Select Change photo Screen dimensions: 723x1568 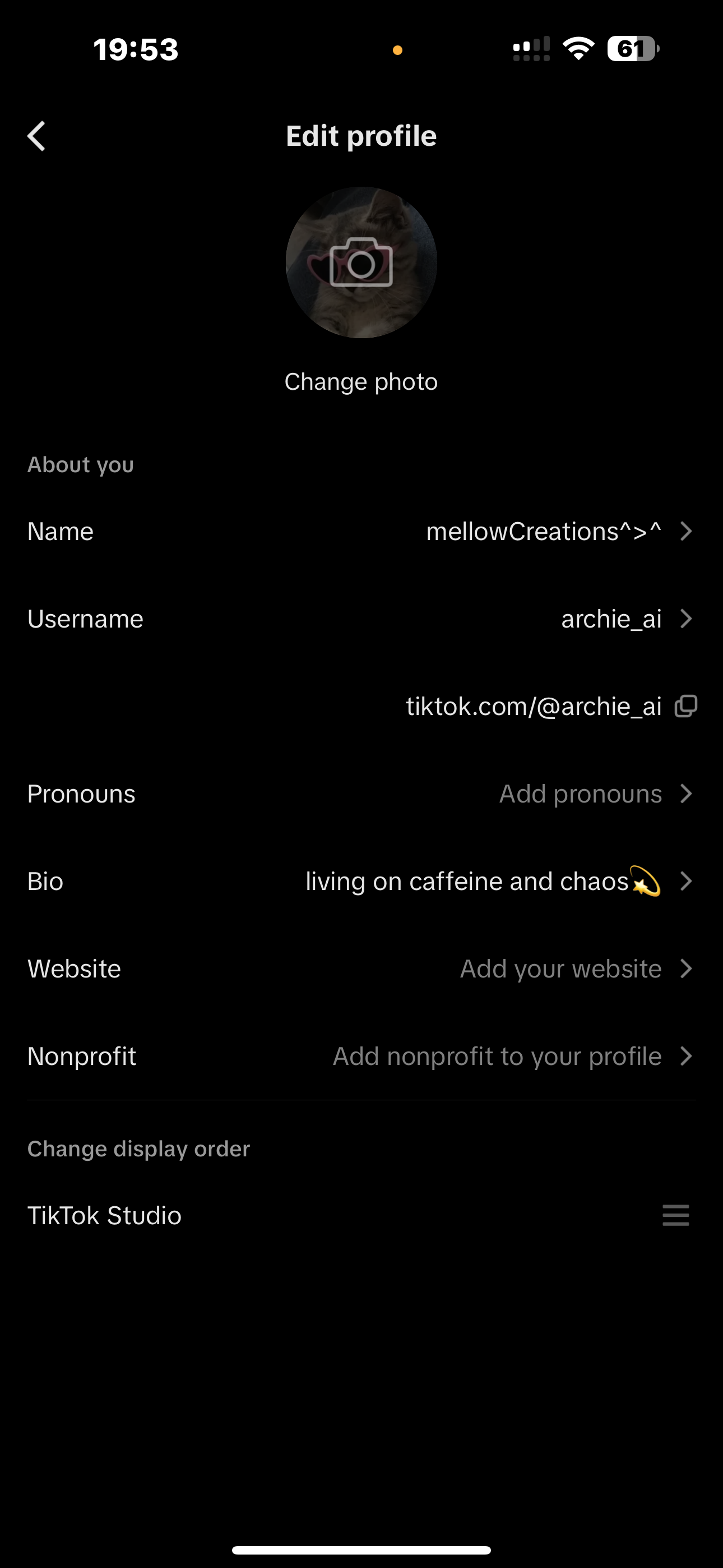coord(361,382)
